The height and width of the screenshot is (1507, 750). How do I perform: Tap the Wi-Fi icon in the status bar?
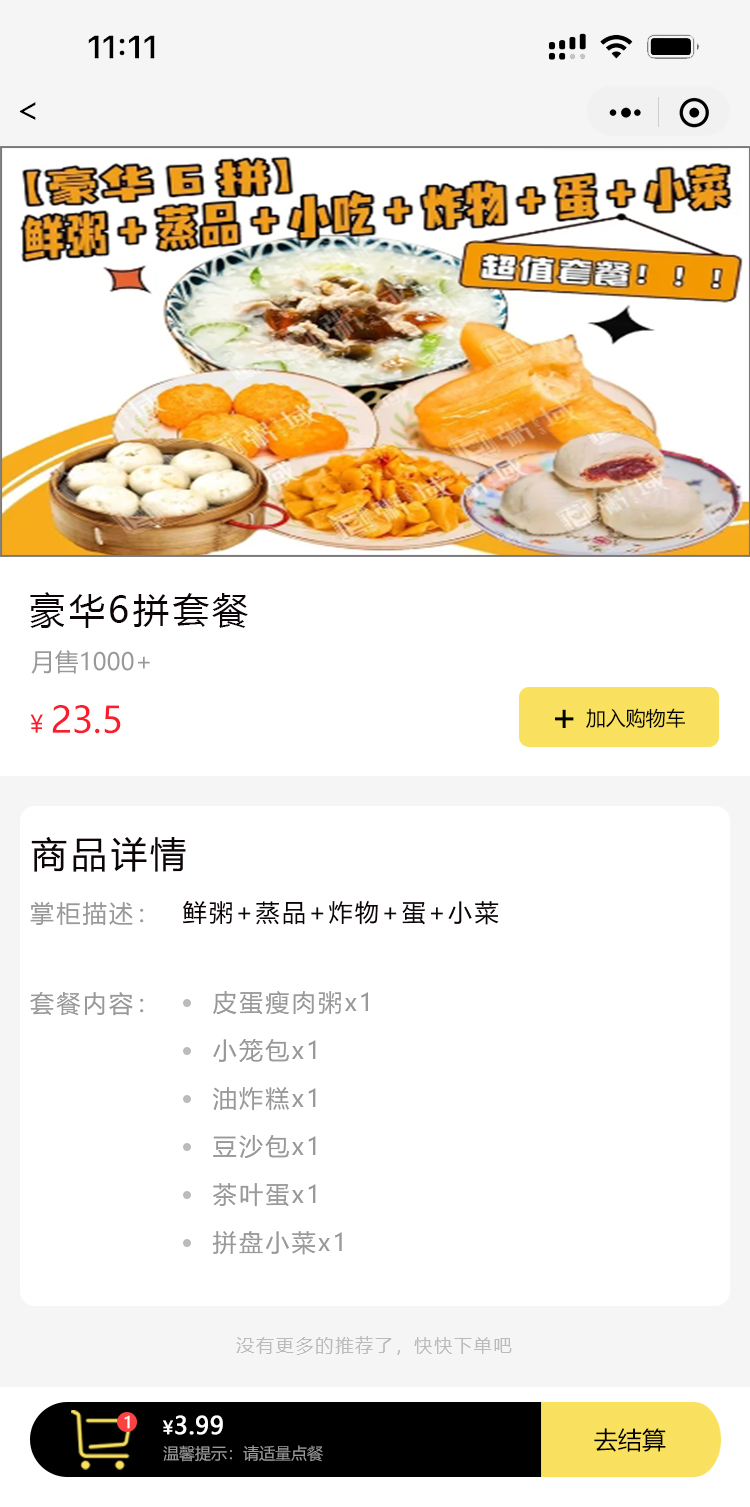coord(618,45)
